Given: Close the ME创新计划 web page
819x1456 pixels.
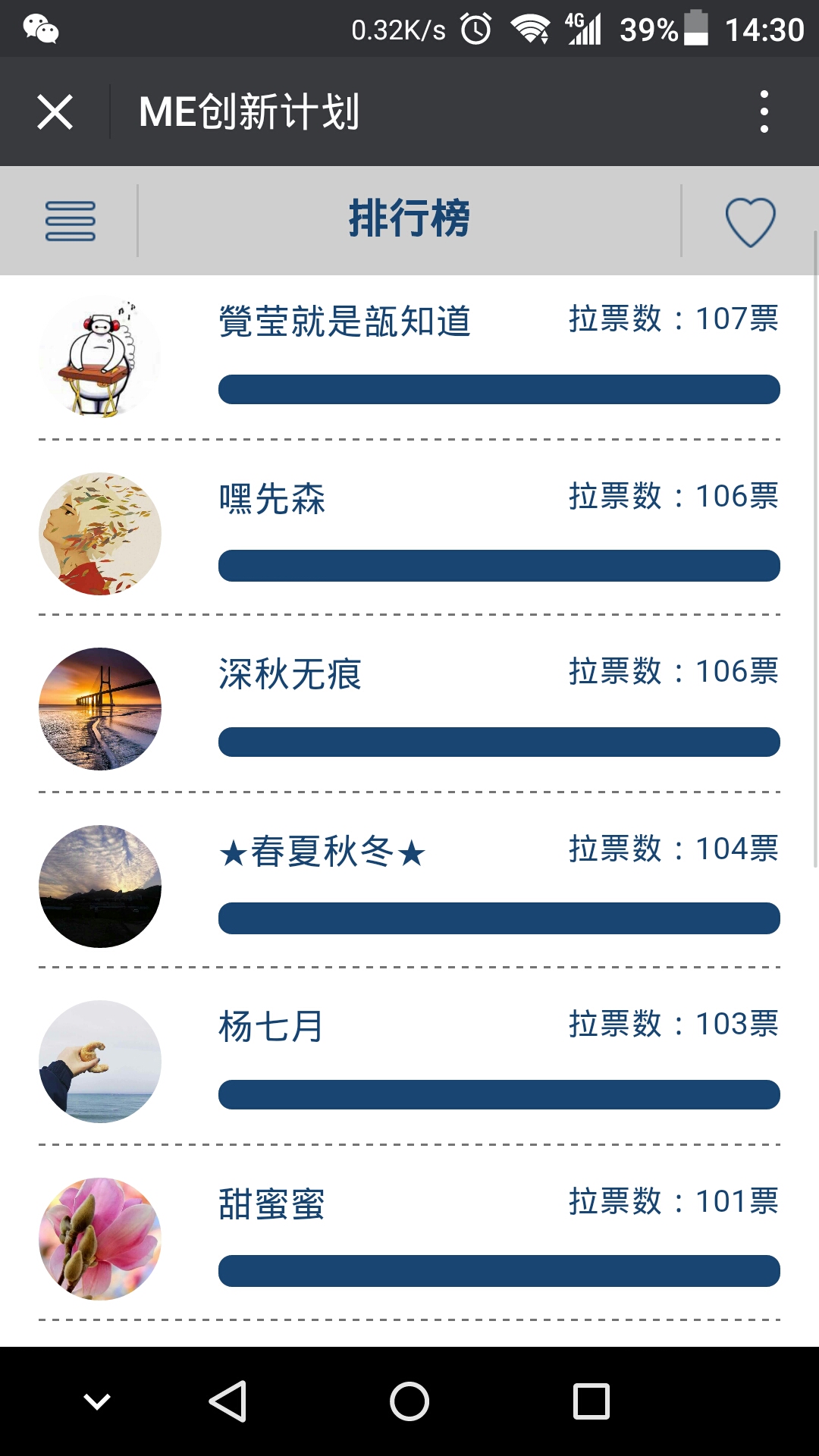Looking at the screenshot, I should coord(55,112).
